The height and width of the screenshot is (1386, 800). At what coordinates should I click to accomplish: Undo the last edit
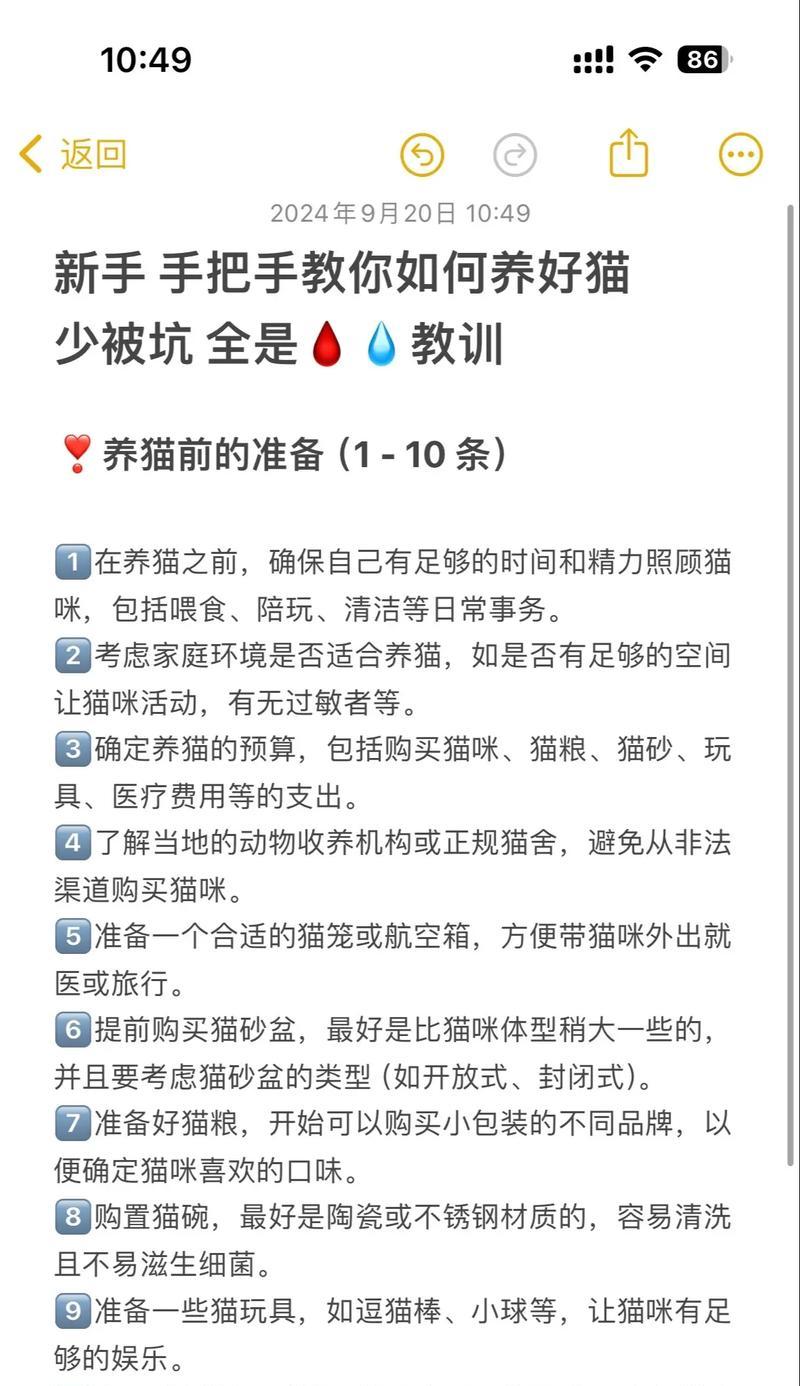[x=422, y=155]
